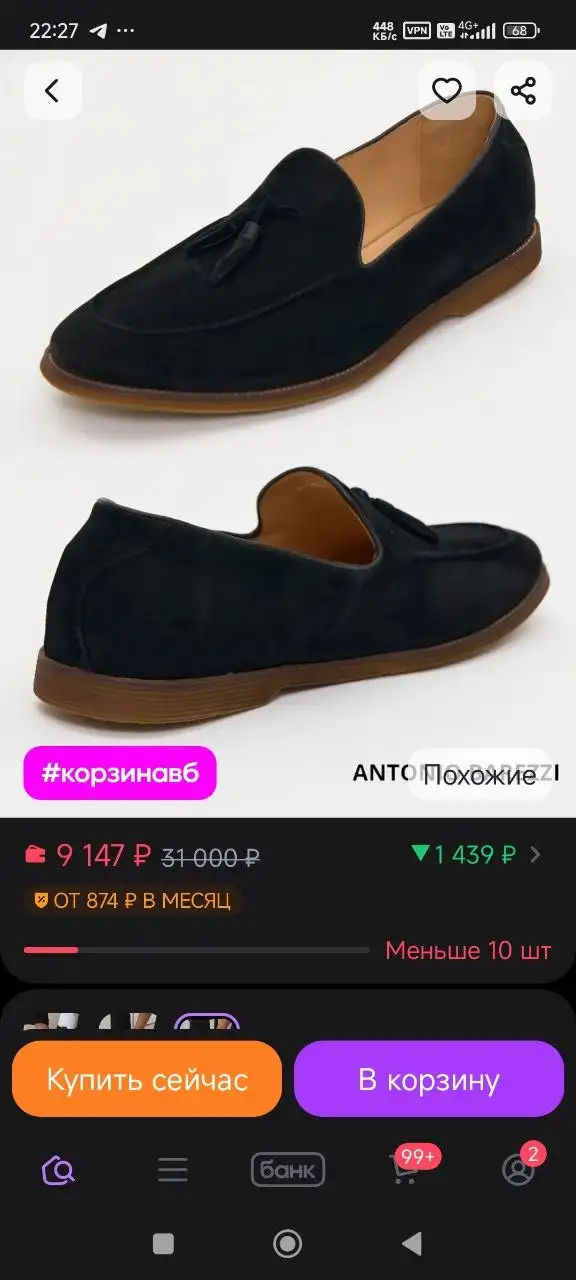Open the search and home tab
This screenshot has height=1280, width=576.
tap(58, 1169)
